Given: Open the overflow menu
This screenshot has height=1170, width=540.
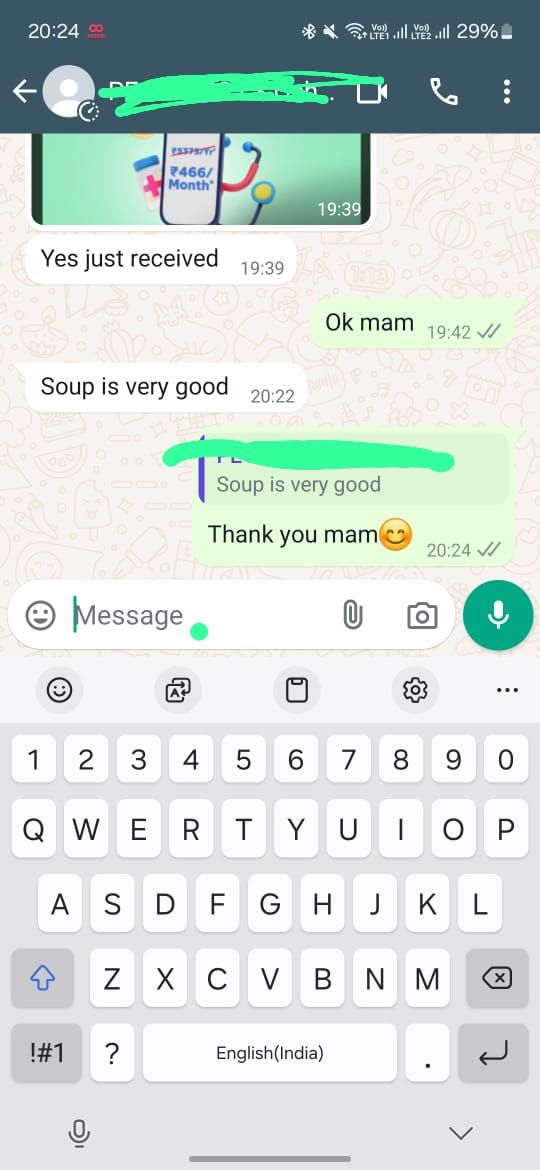Looking at the screenshot, I should (x=506, y=91).
